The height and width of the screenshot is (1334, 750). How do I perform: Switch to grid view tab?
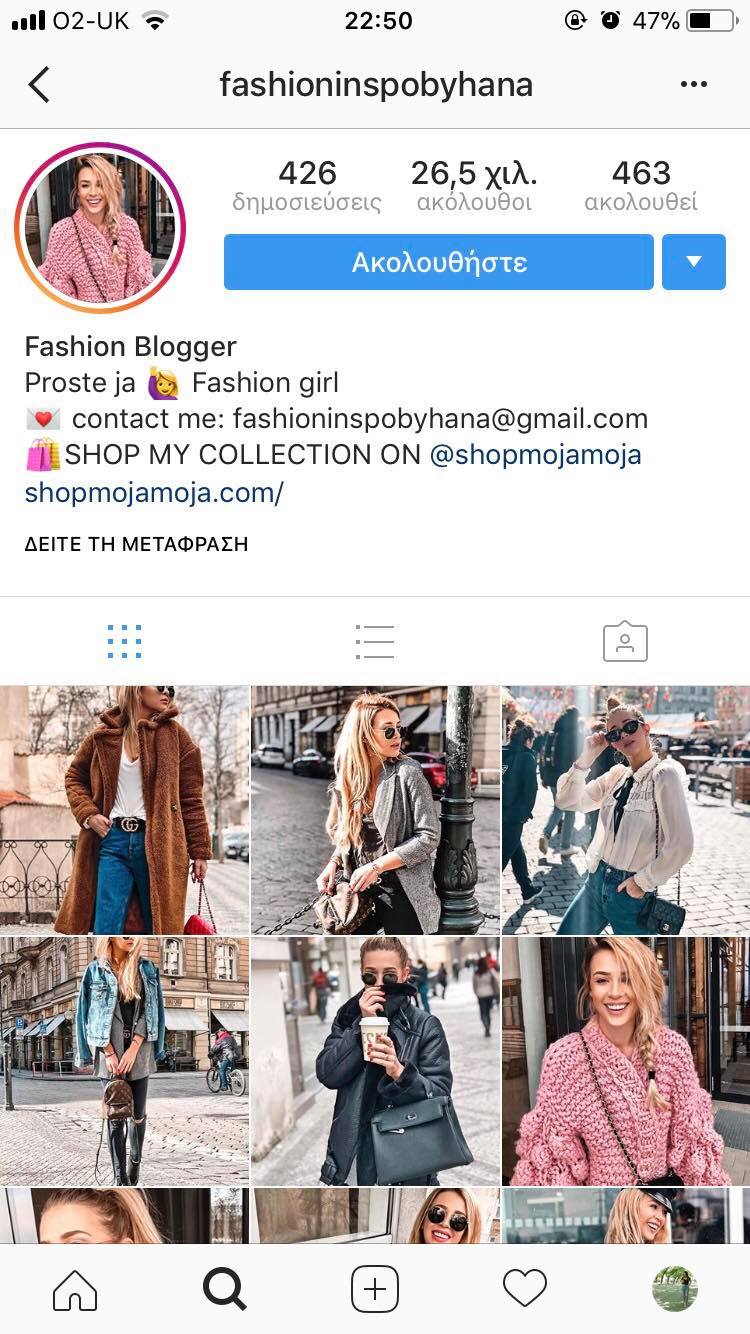coord(124,641)
